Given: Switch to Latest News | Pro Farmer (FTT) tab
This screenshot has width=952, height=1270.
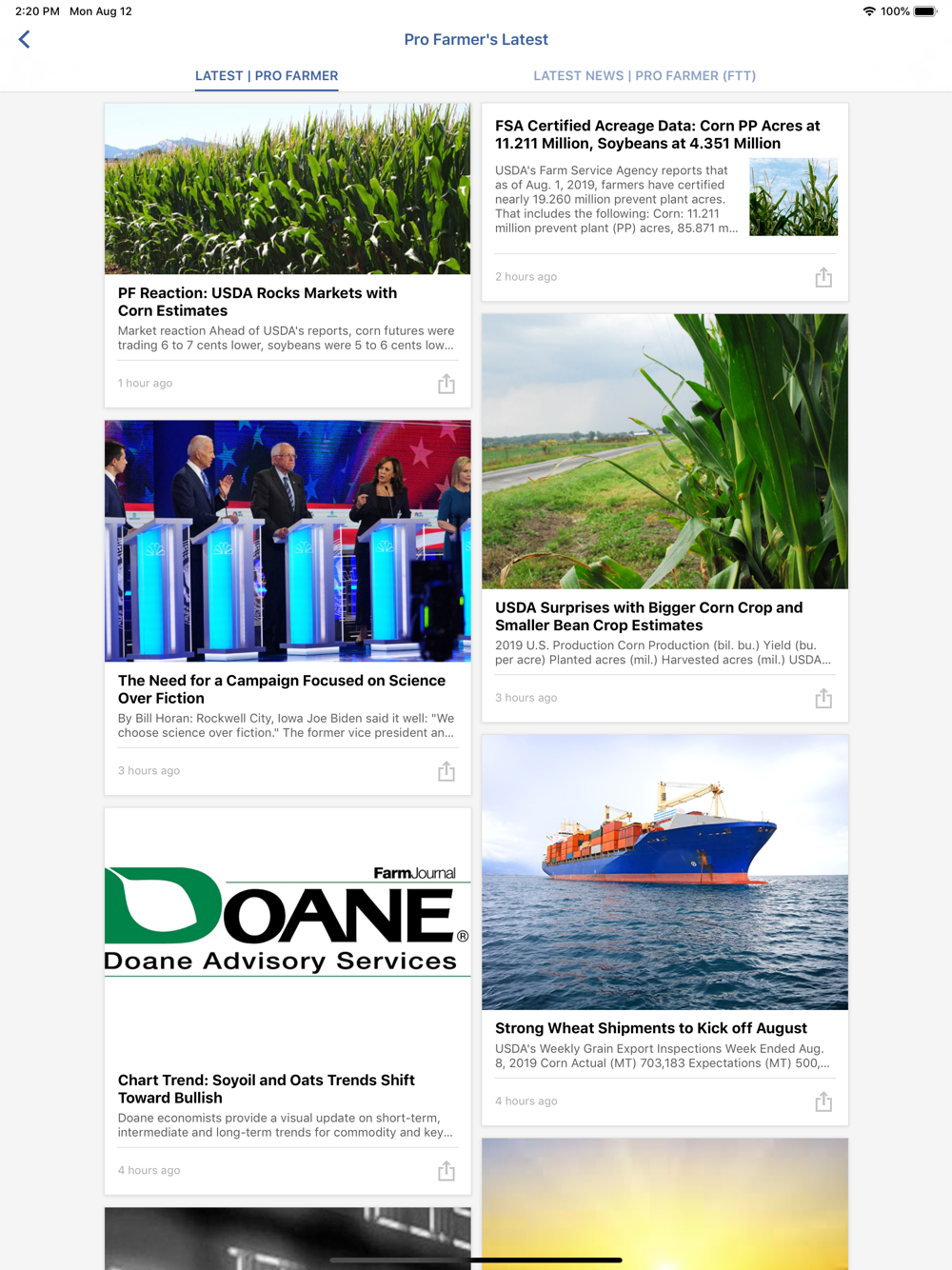Looking at the screenshot, I should tap(645, 76).
